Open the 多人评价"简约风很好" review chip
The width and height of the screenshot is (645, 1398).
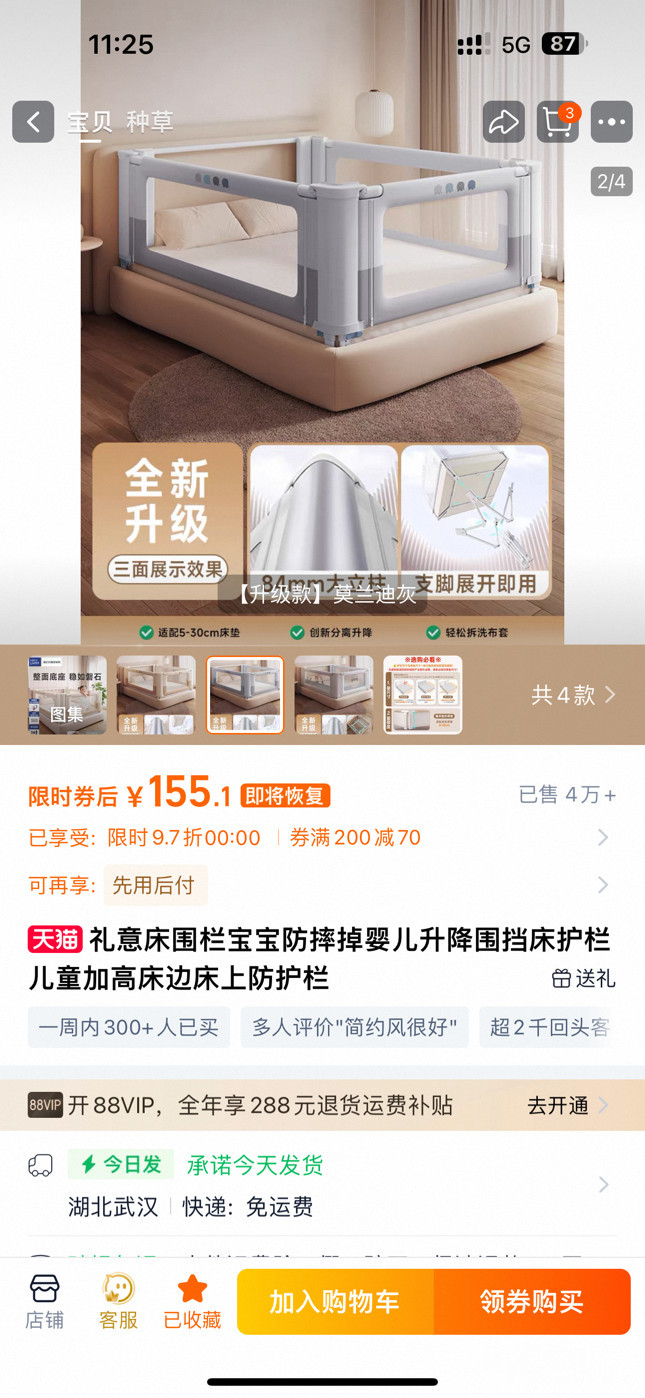[x=354, y=1027]
